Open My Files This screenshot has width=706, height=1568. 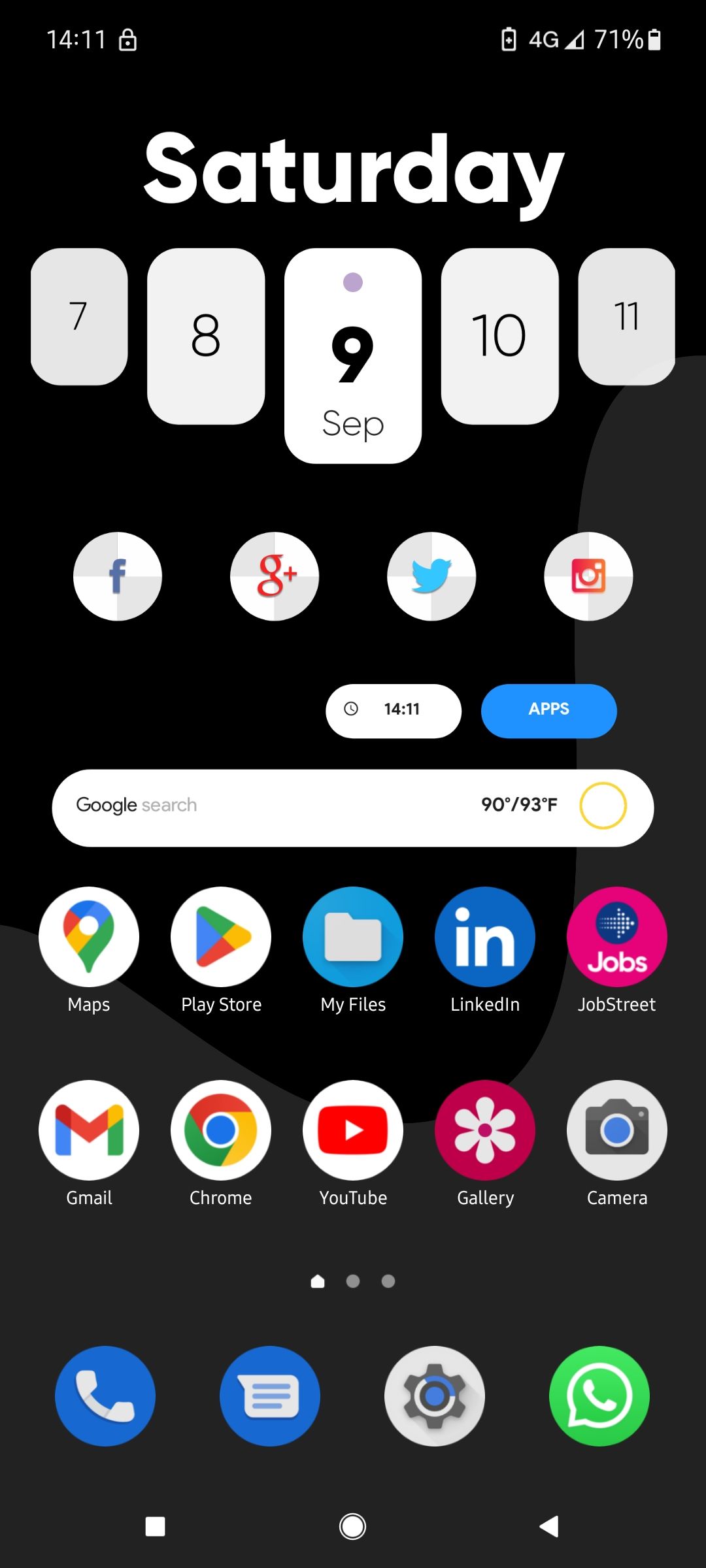coord(352,936)
